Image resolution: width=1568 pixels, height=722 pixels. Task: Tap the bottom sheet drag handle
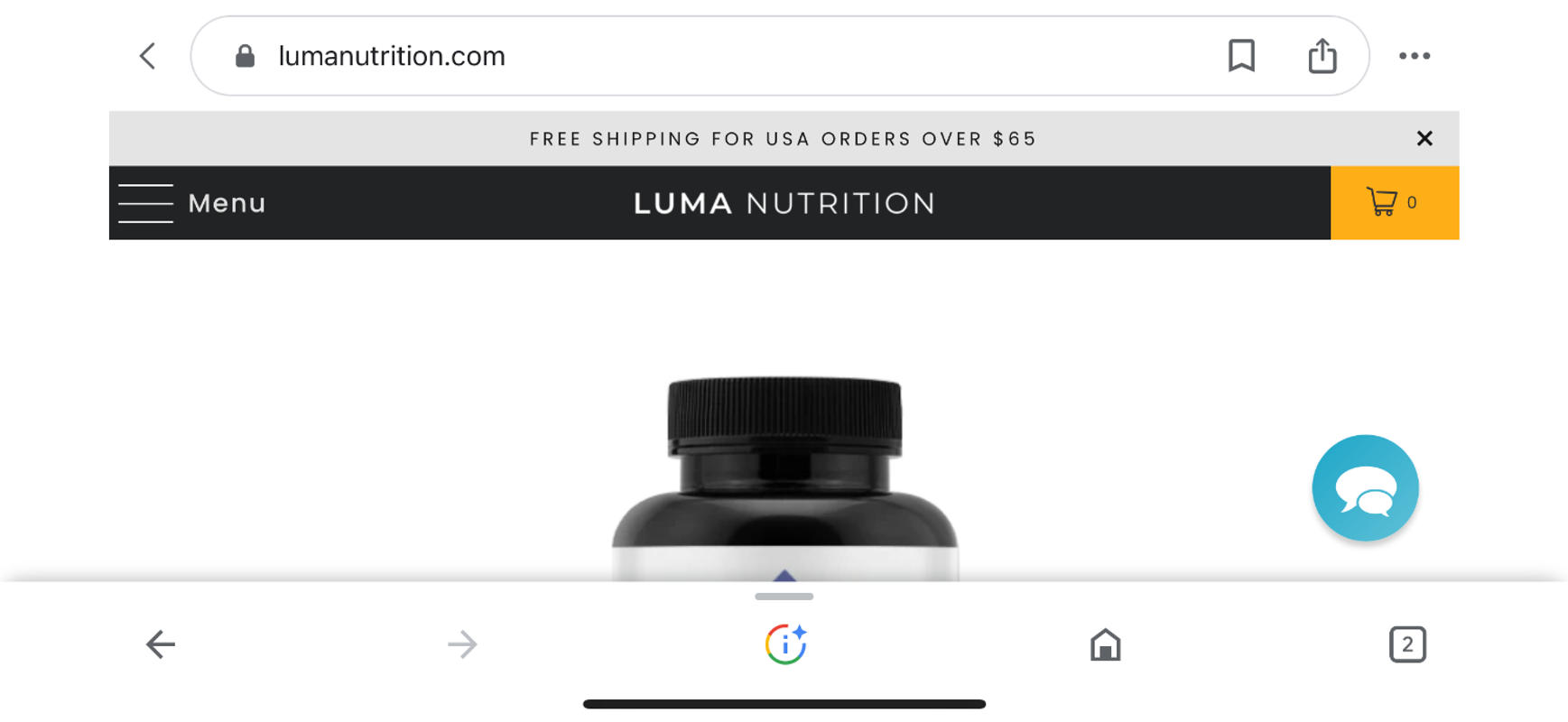tap(784, 597)
